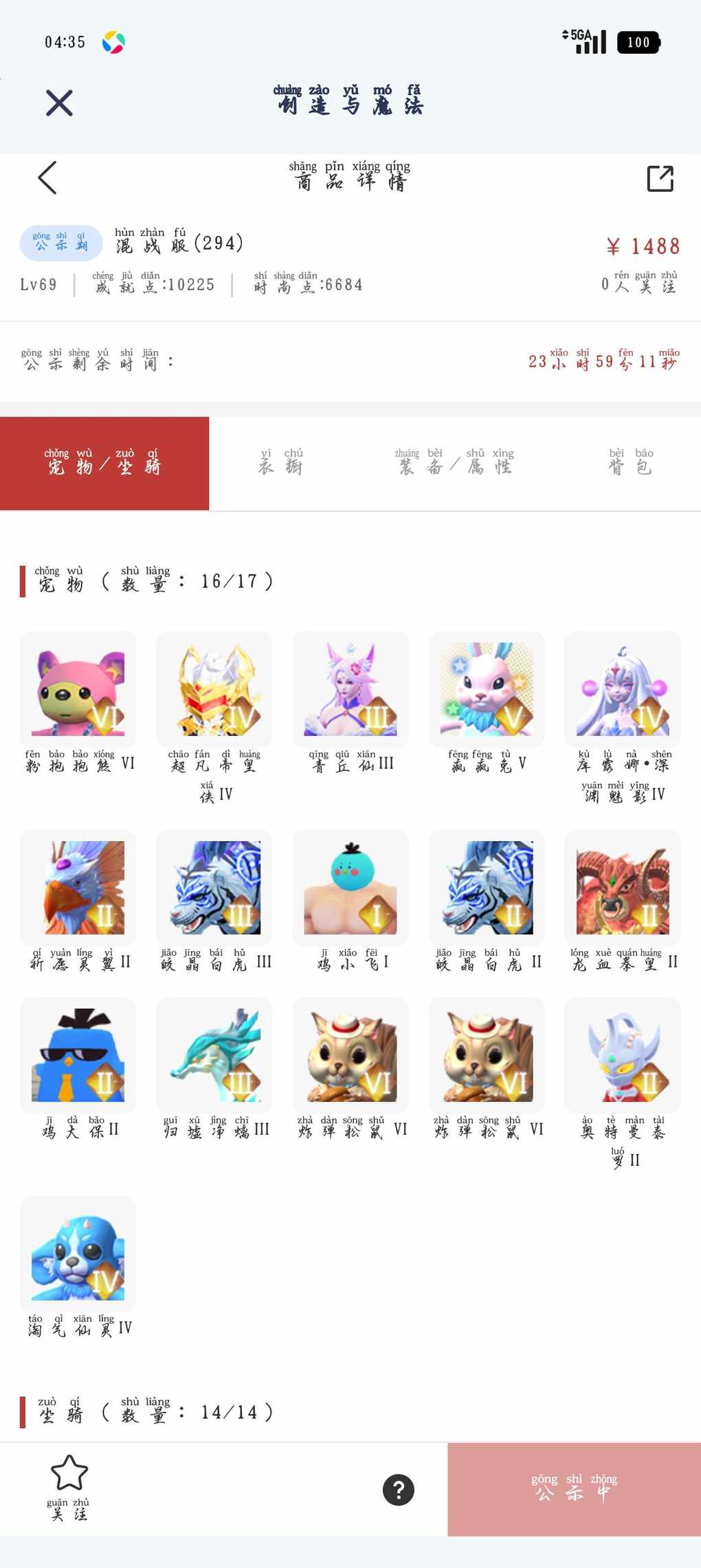Image resolution: width=701 pixels, height=1568 pixels.
Task: Close the 创造与魔法 page
Action: coord(59,103)
